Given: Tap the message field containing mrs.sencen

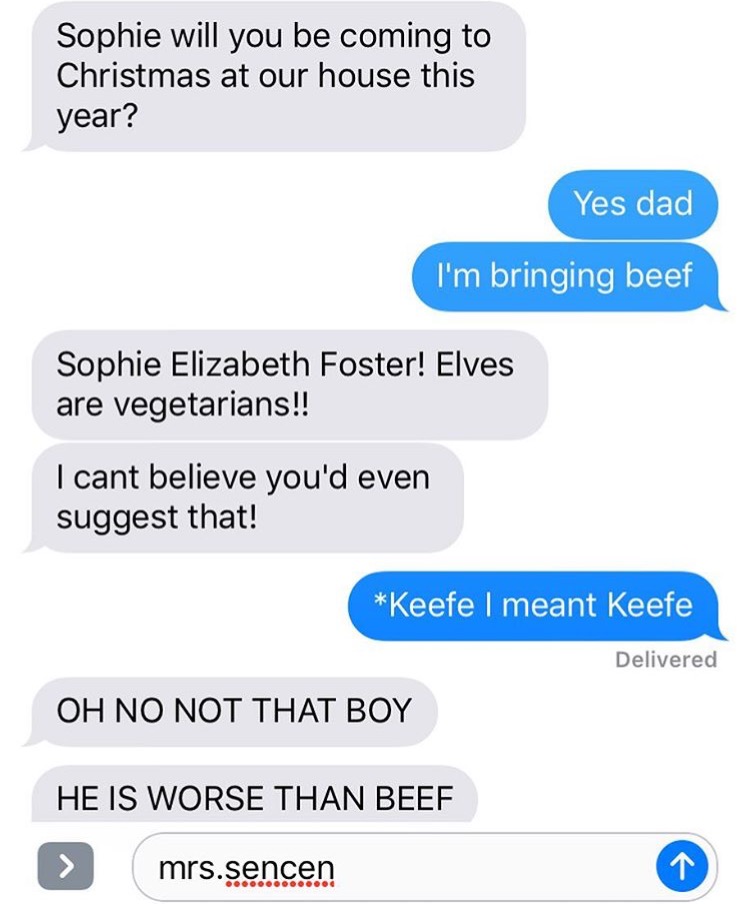Looking at the screenshot, I should (x=400, y=866).
